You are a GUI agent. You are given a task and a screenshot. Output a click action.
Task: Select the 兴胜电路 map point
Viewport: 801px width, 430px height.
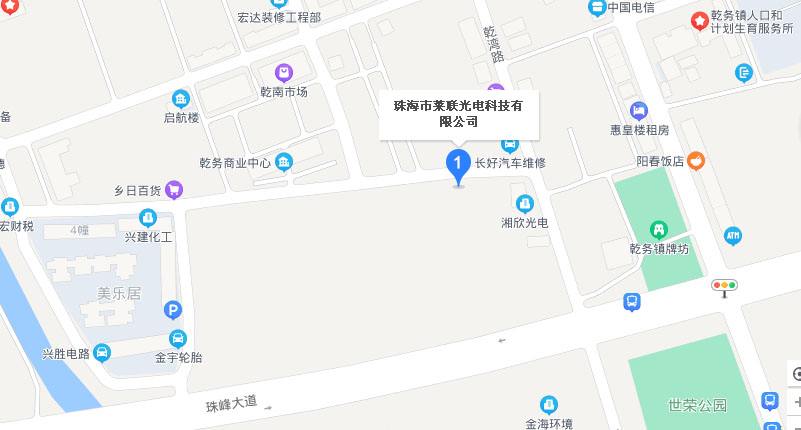pos(102,352)
